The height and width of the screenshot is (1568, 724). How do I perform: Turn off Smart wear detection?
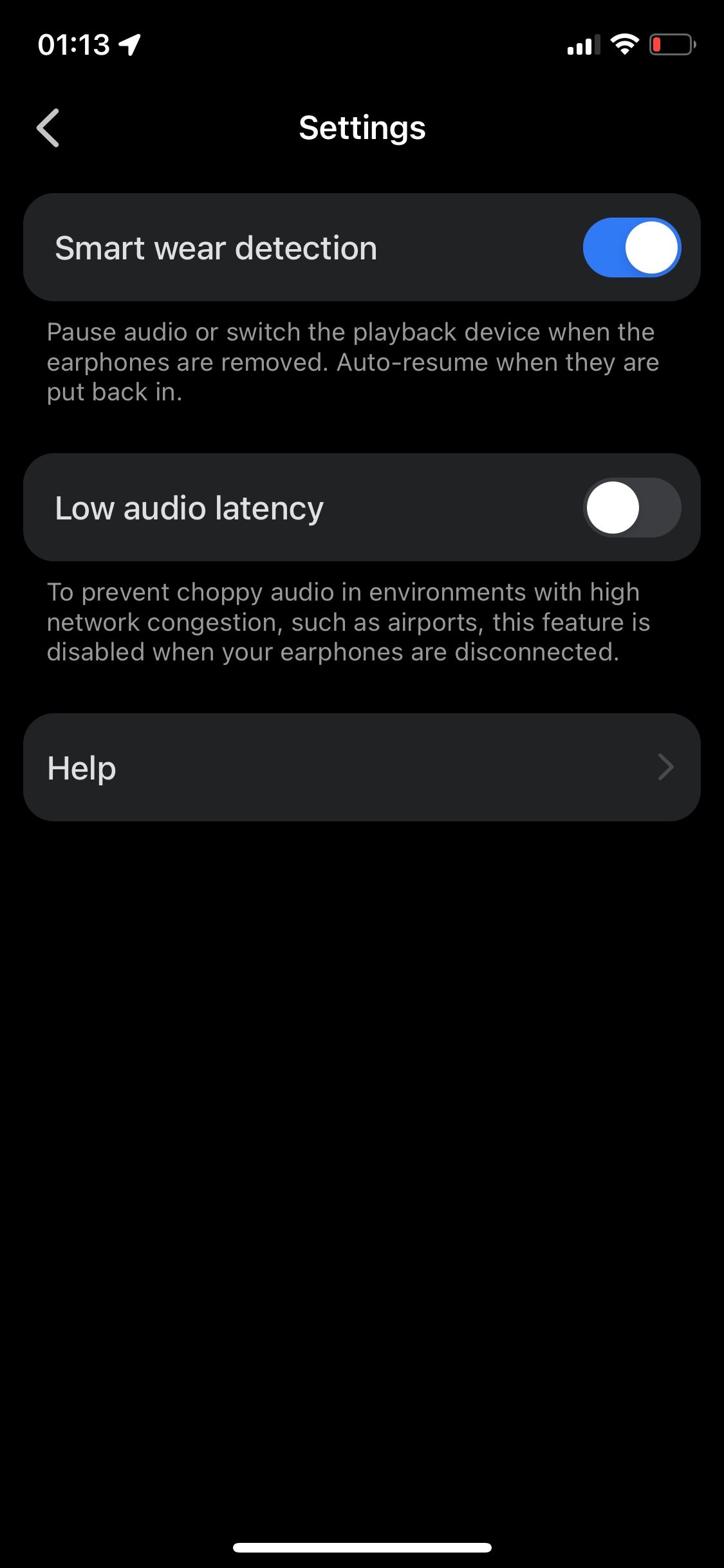(x=631, y=247)
